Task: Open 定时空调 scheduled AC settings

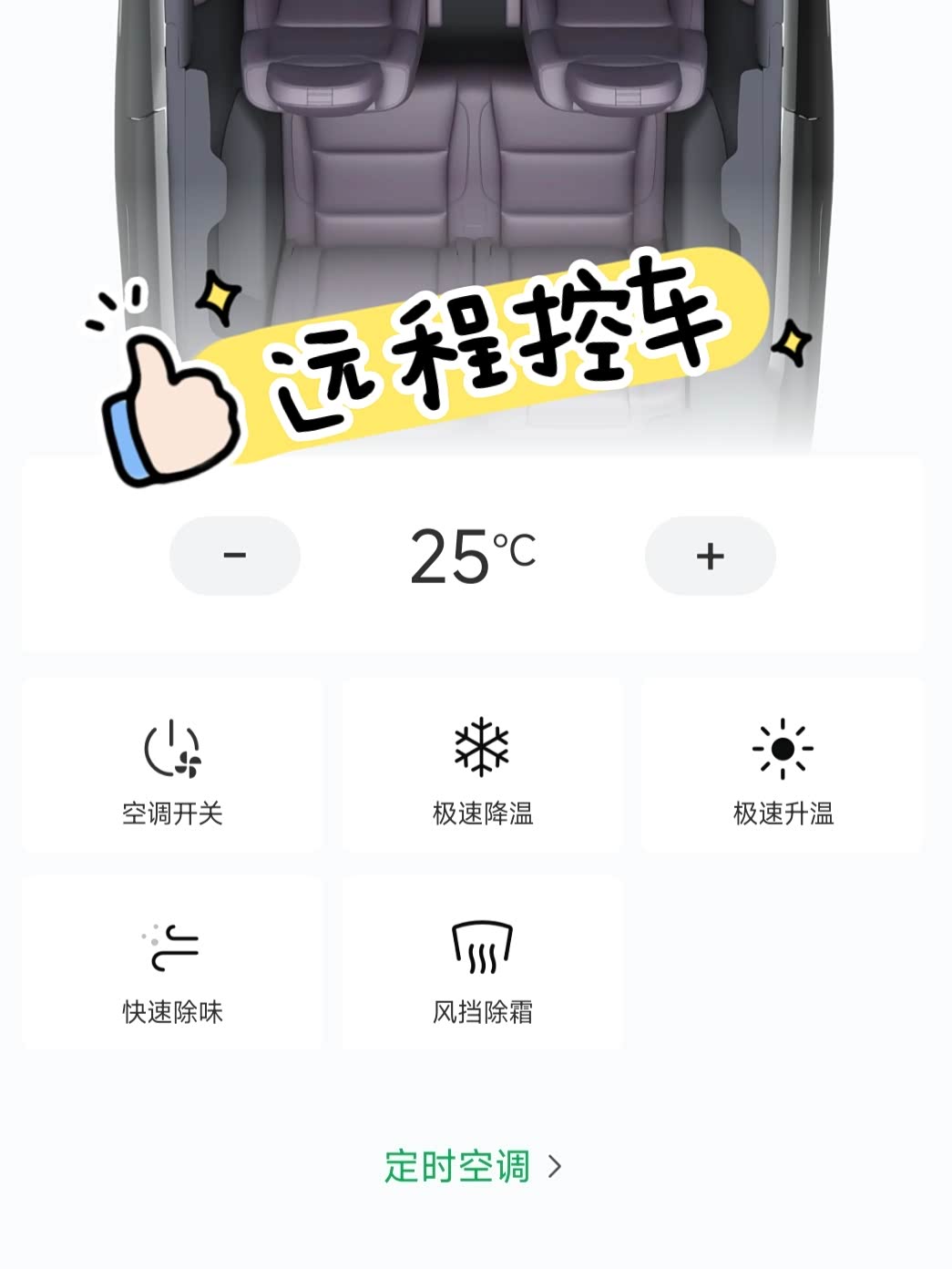Action: (x=474, y=1166)
